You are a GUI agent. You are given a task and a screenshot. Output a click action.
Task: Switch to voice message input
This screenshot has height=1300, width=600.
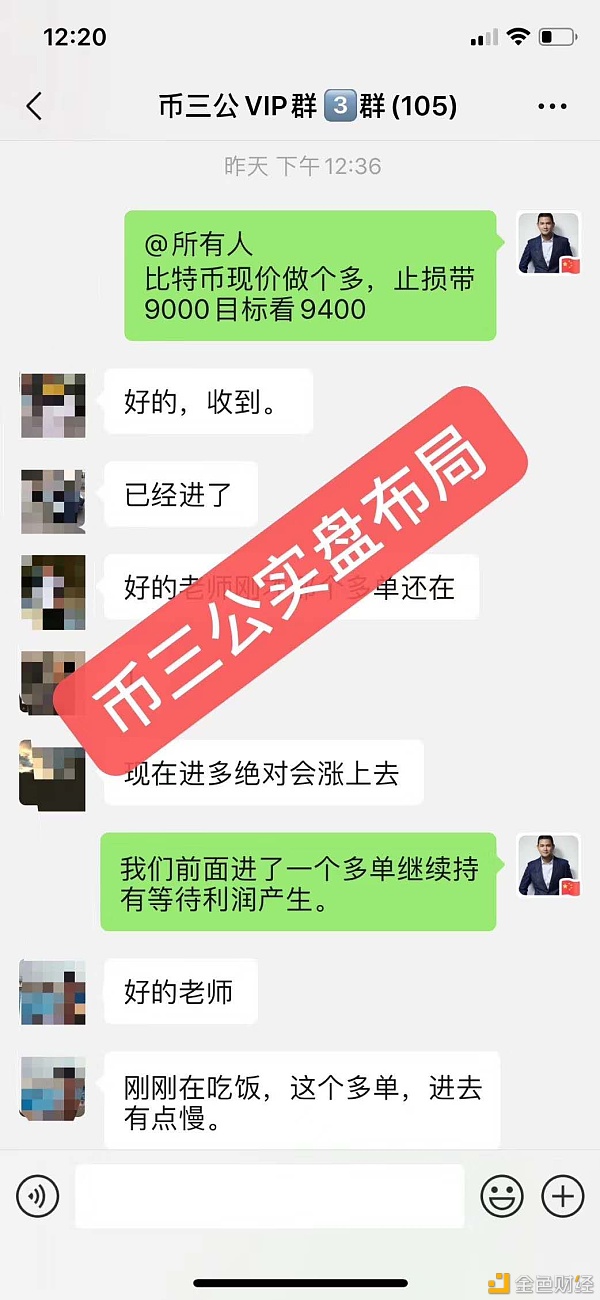tap(38, 1195)
